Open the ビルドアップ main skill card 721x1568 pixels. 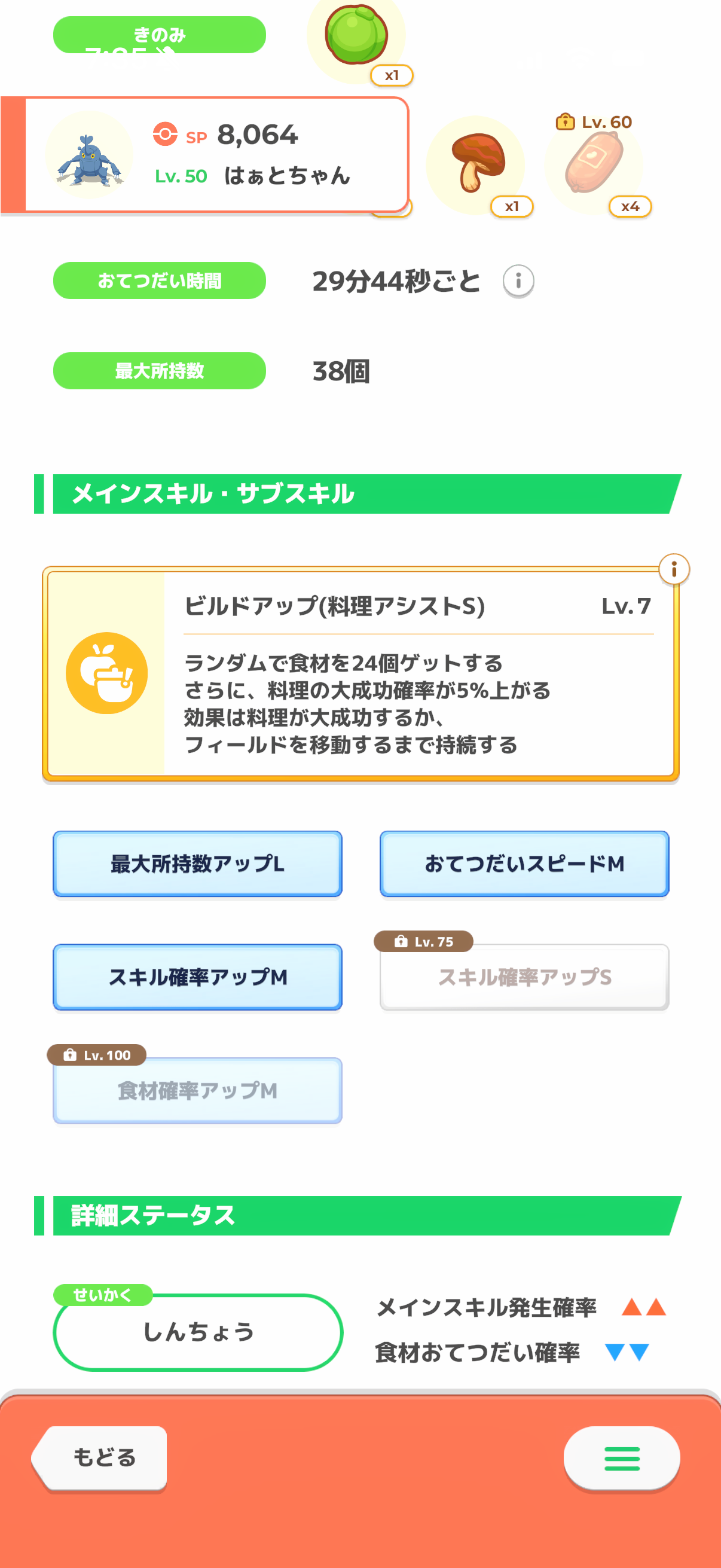(x=361, y=673)
